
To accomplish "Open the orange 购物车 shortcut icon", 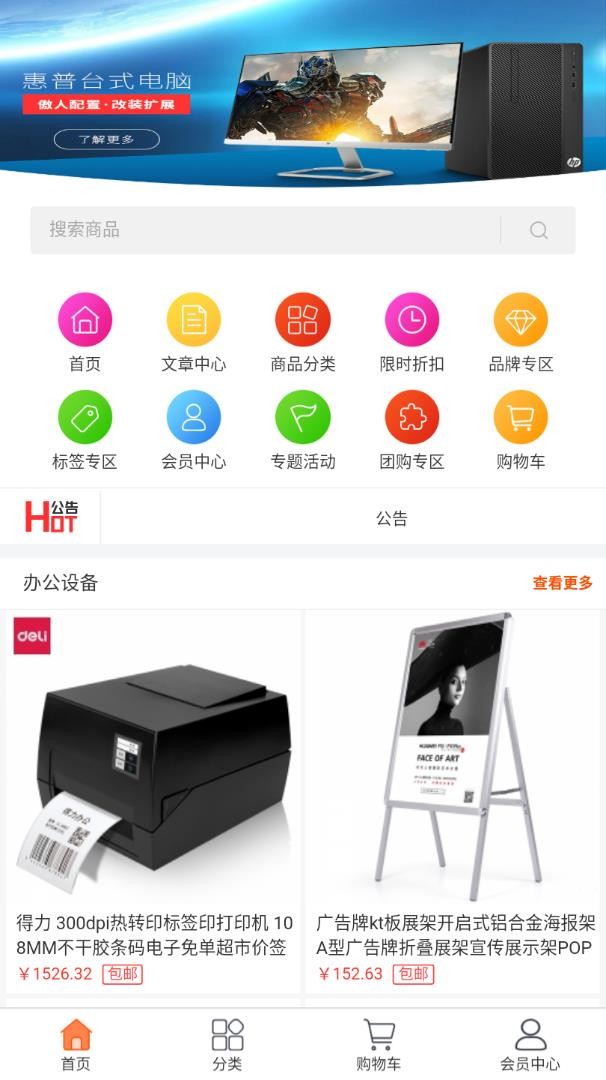I will 520,418.
